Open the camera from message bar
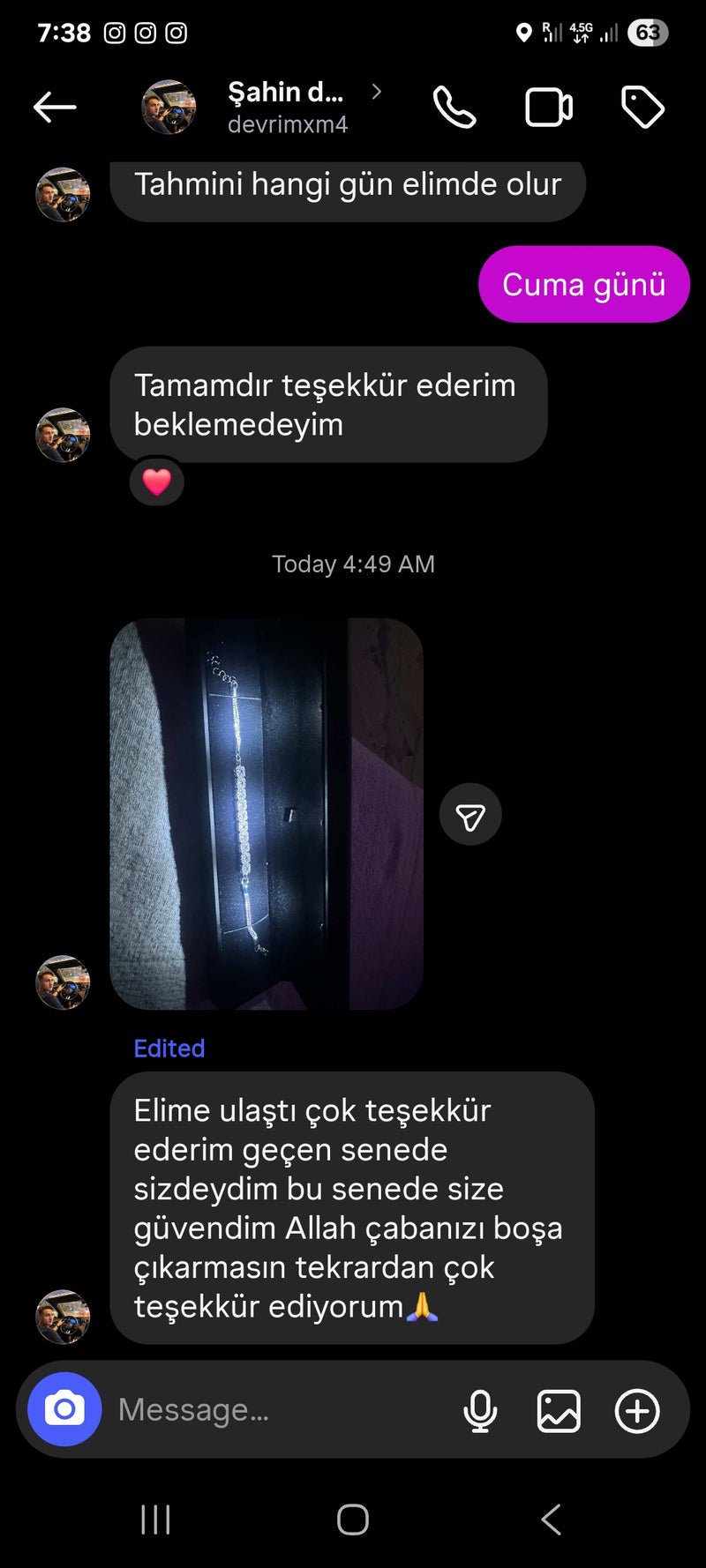 [x=64, y=1409]
